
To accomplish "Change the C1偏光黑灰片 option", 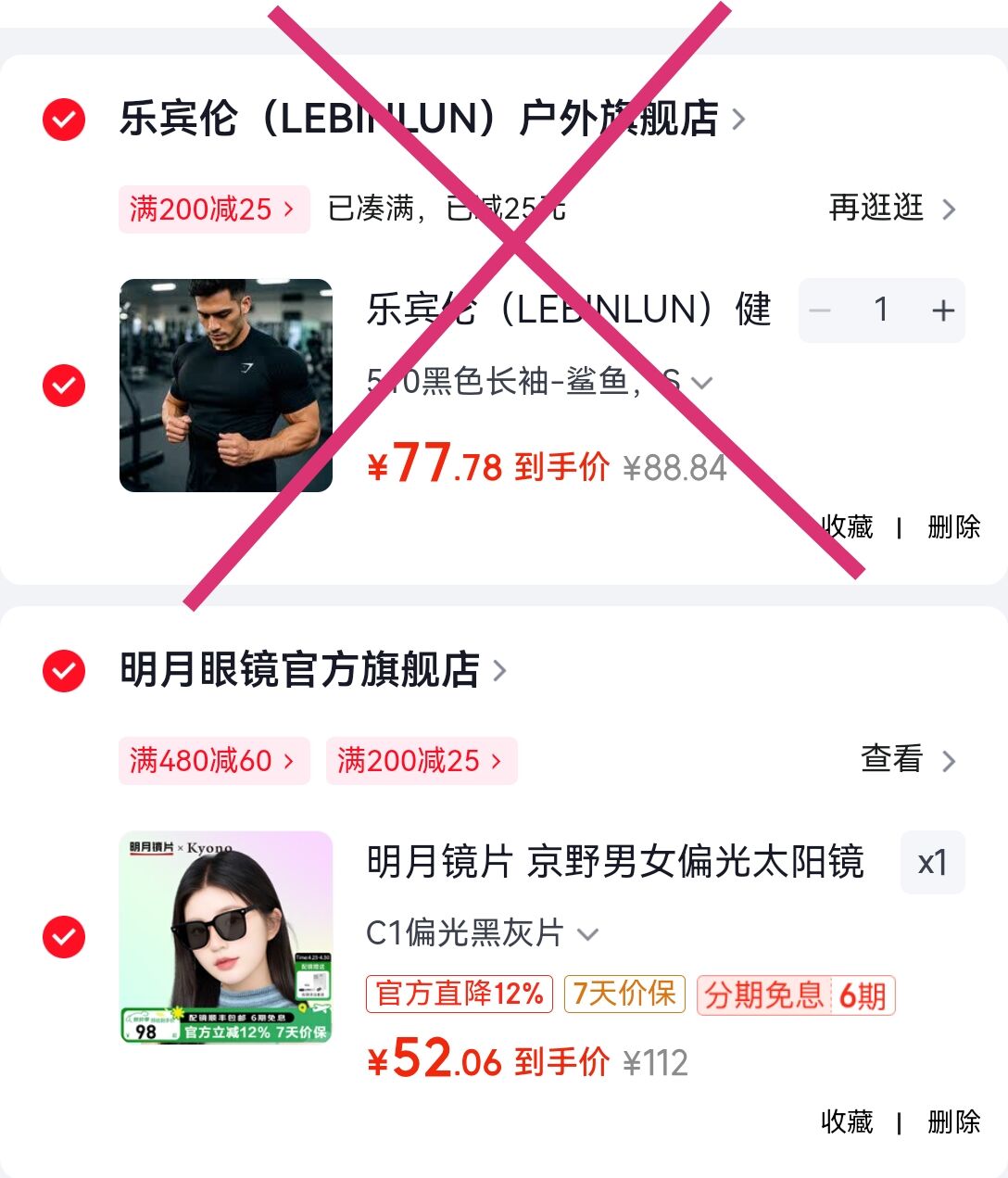I will pyautogui.click(x=482, y=932).
